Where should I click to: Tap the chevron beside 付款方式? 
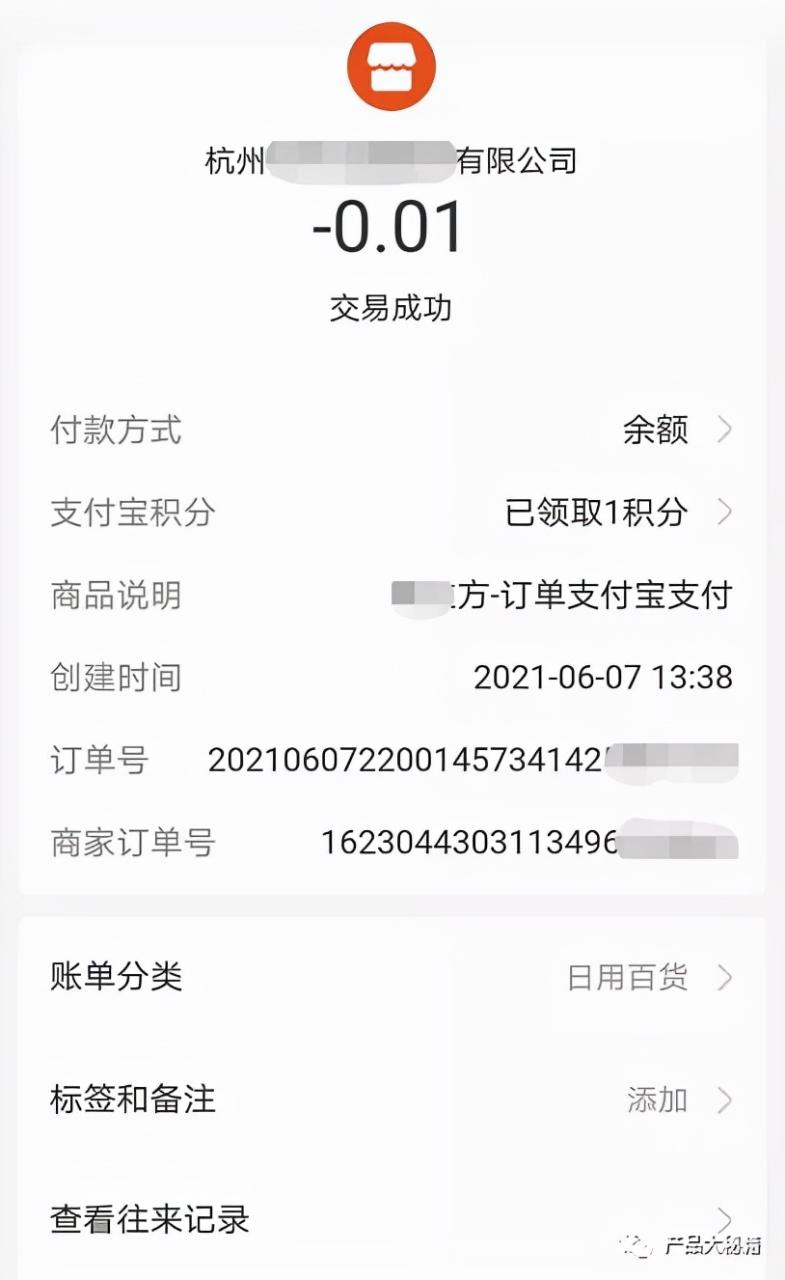[729, 430]
